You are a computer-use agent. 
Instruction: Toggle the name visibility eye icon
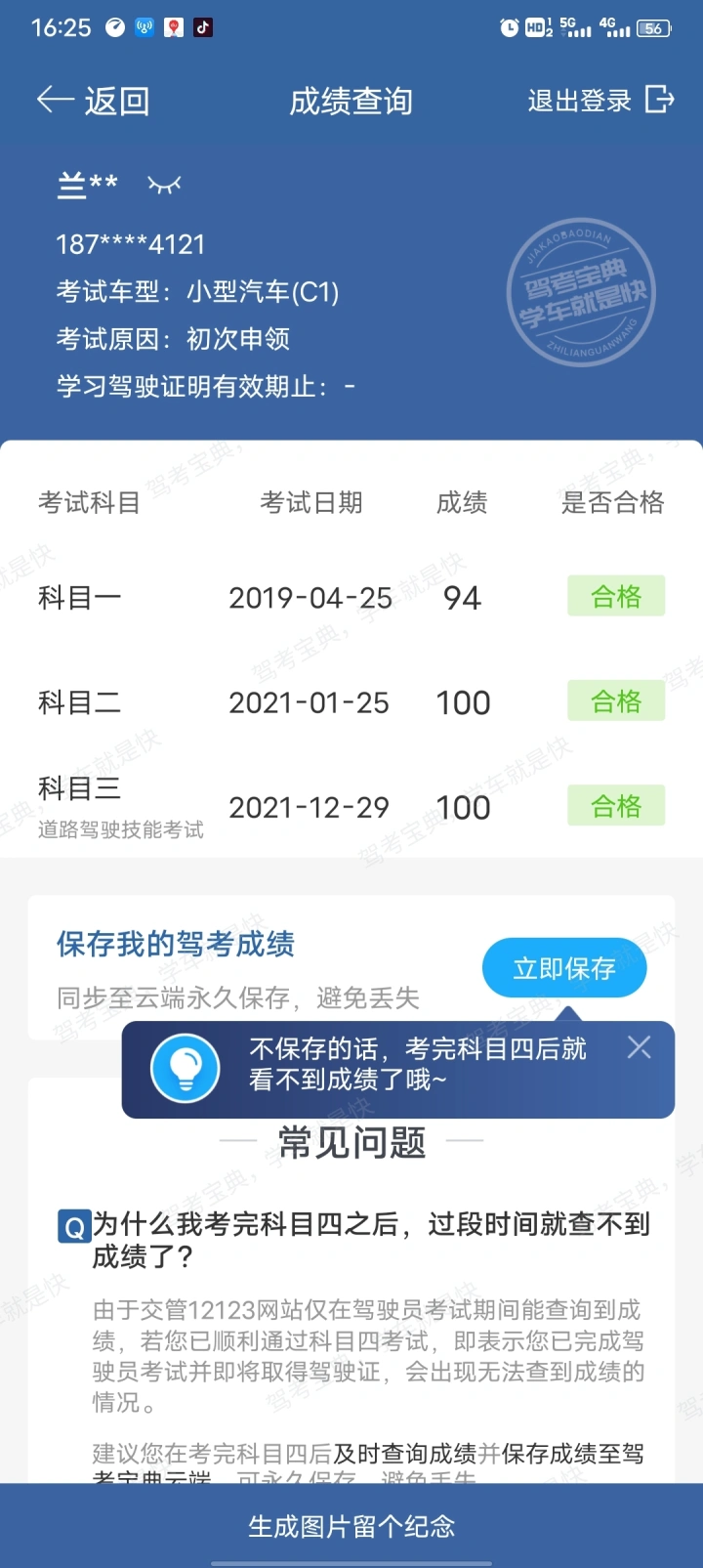coord(164,184)
